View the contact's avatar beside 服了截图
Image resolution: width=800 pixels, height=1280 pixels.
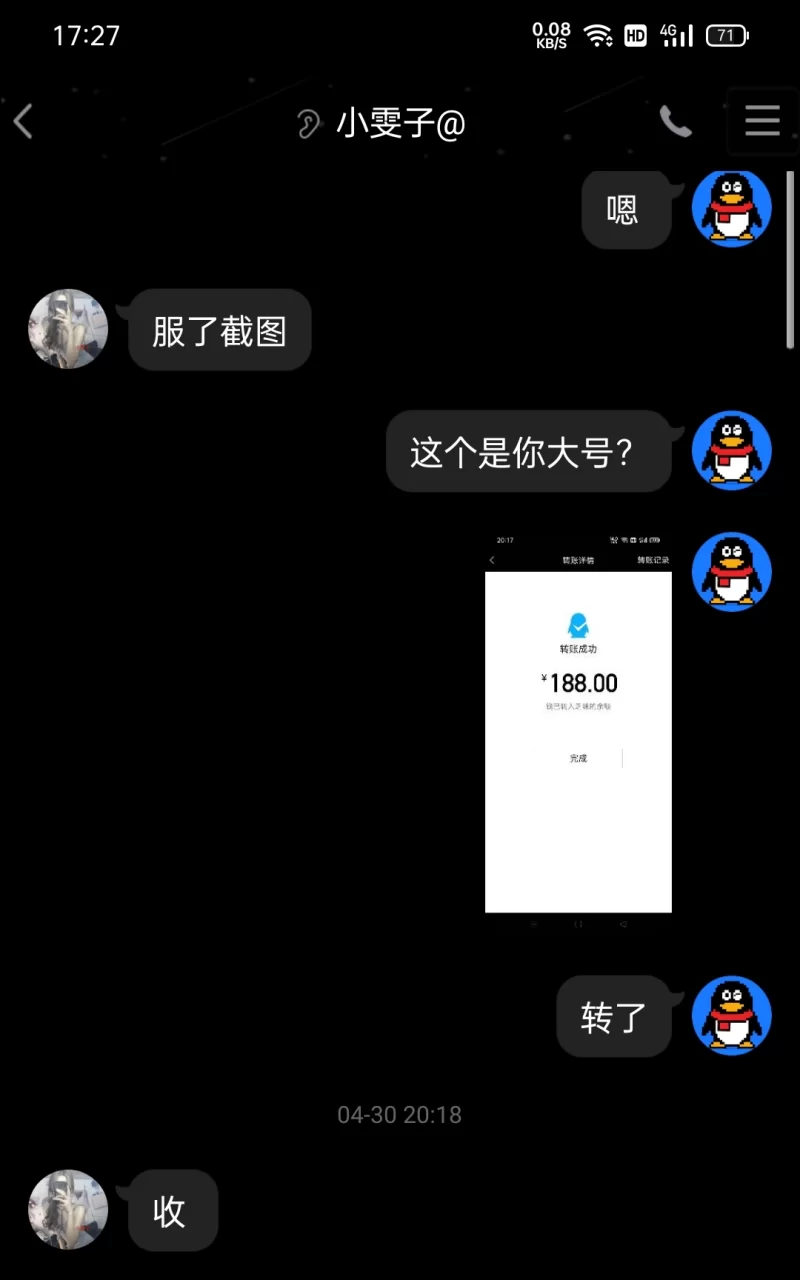68,329
